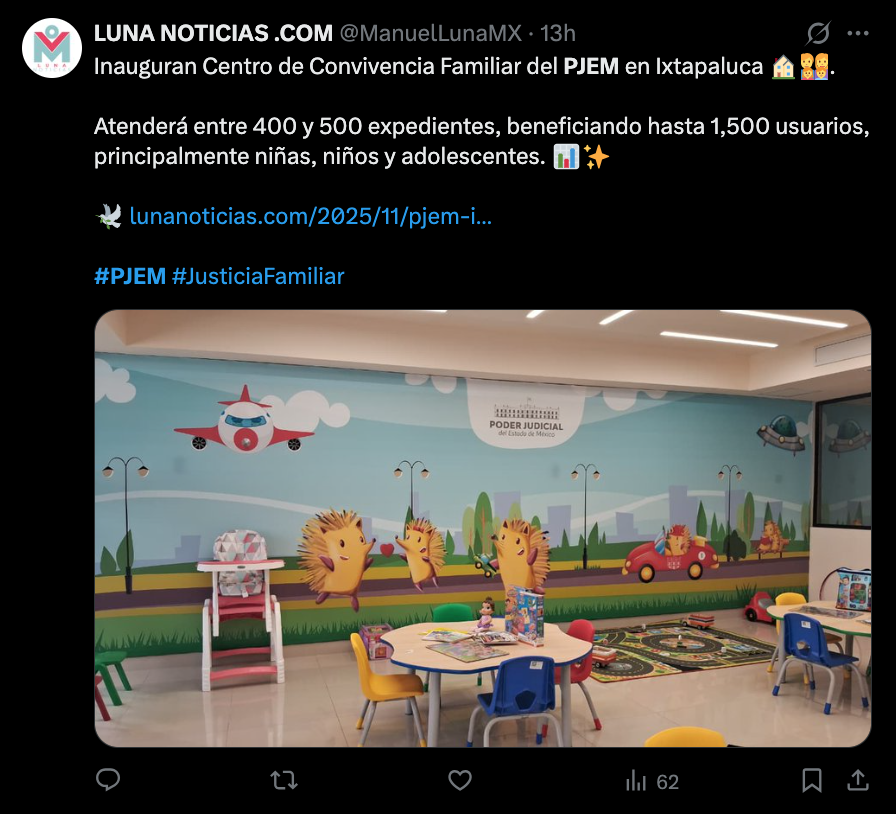This screenshot has height=814, width=896.
Task: Open the post's overflow menu
Action: 858,32
